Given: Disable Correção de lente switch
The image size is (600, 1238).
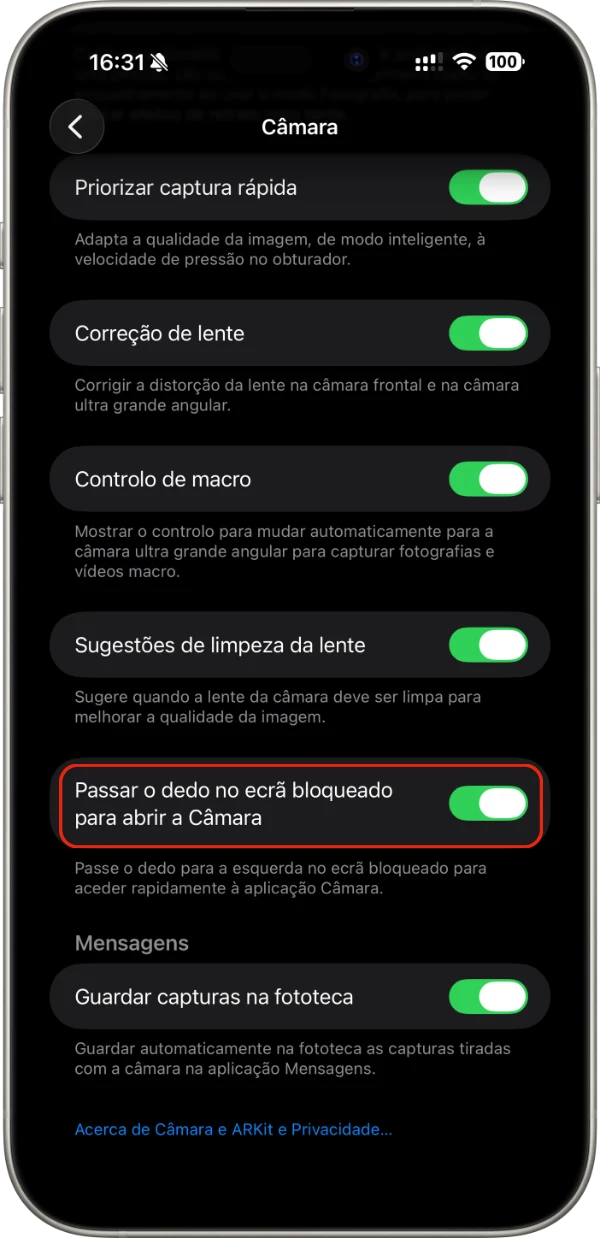Looking at the screenshot, I should pyautogui.click(x=487, y=333).
